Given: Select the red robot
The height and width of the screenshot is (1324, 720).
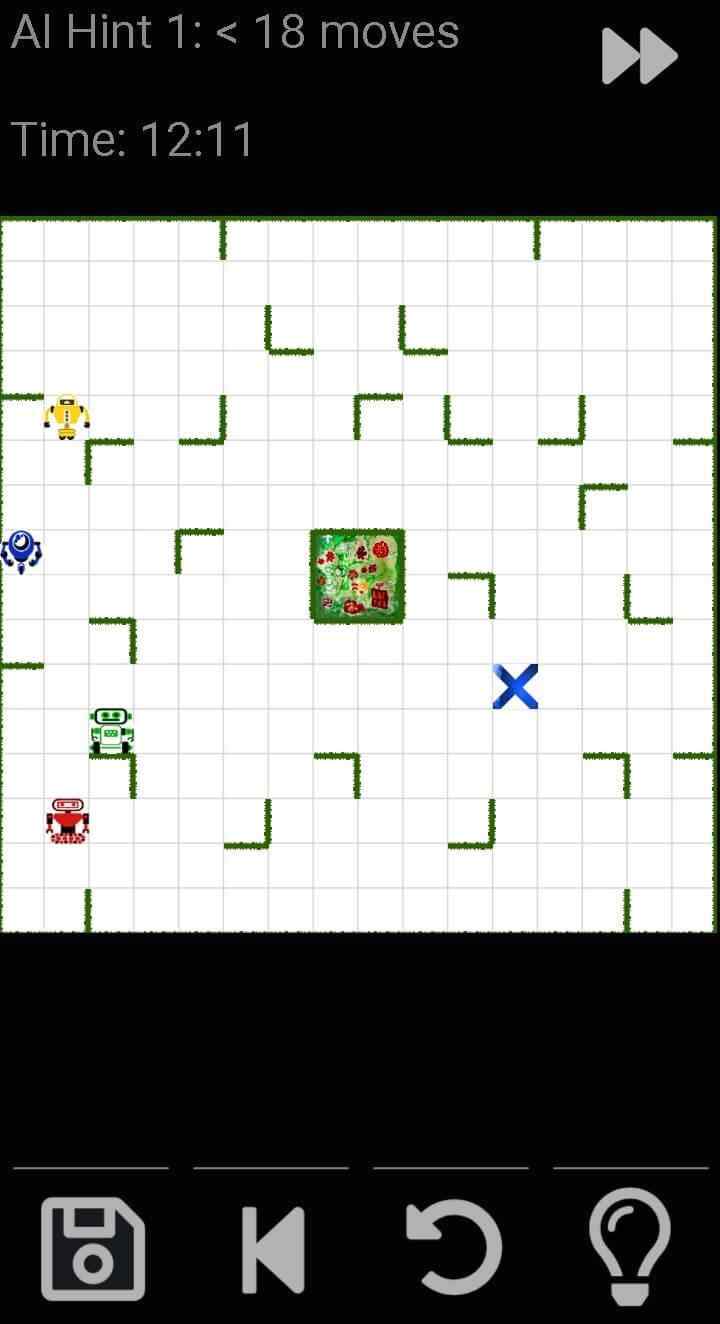Looking at the screenshot, I should tap(66, 822).
